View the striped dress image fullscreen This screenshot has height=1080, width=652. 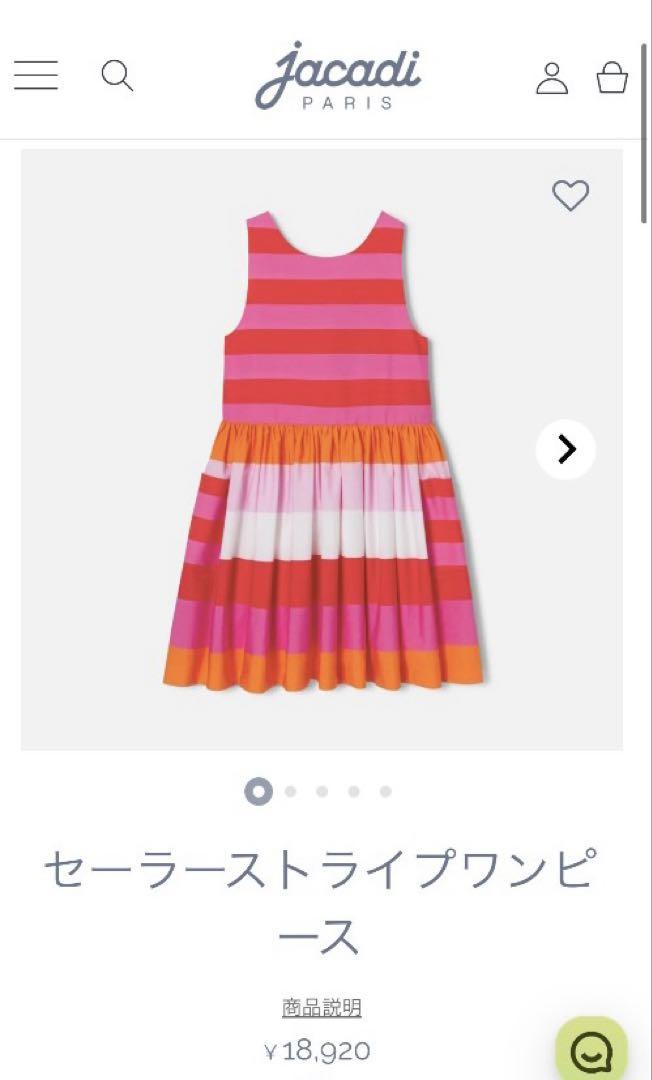tap(325, 450)
